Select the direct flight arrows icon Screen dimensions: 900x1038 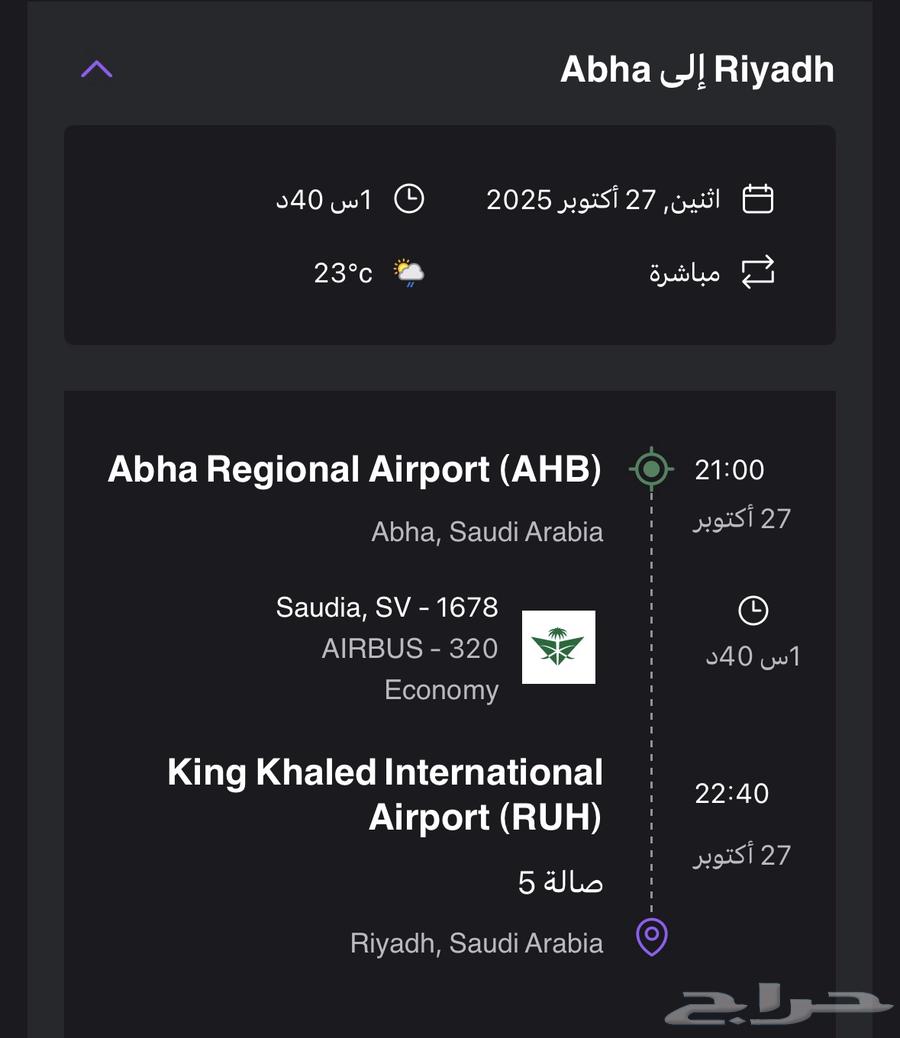[758, 271]
